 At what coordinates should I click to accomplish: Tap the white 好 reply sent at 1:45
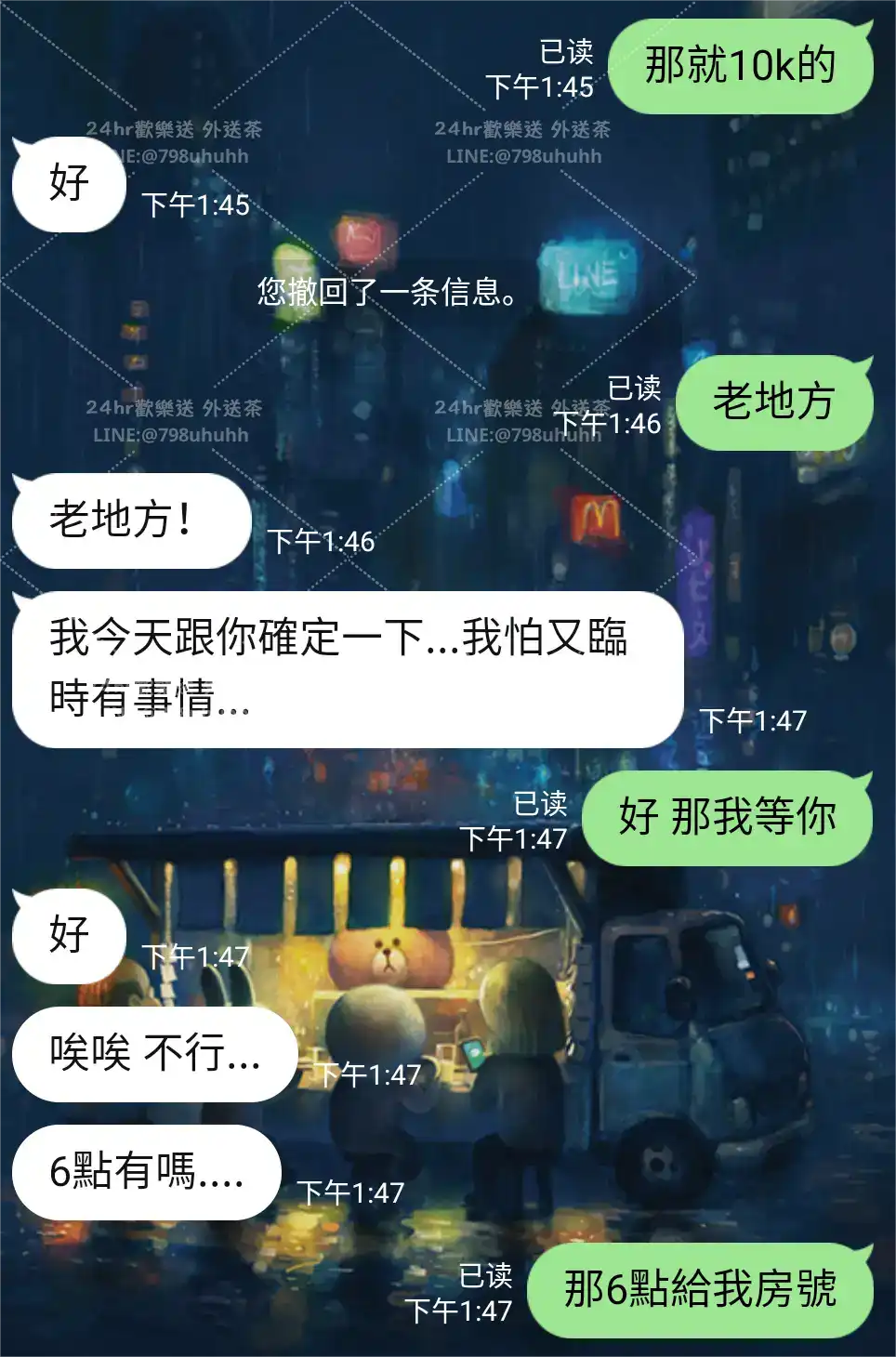click(67, 183)
